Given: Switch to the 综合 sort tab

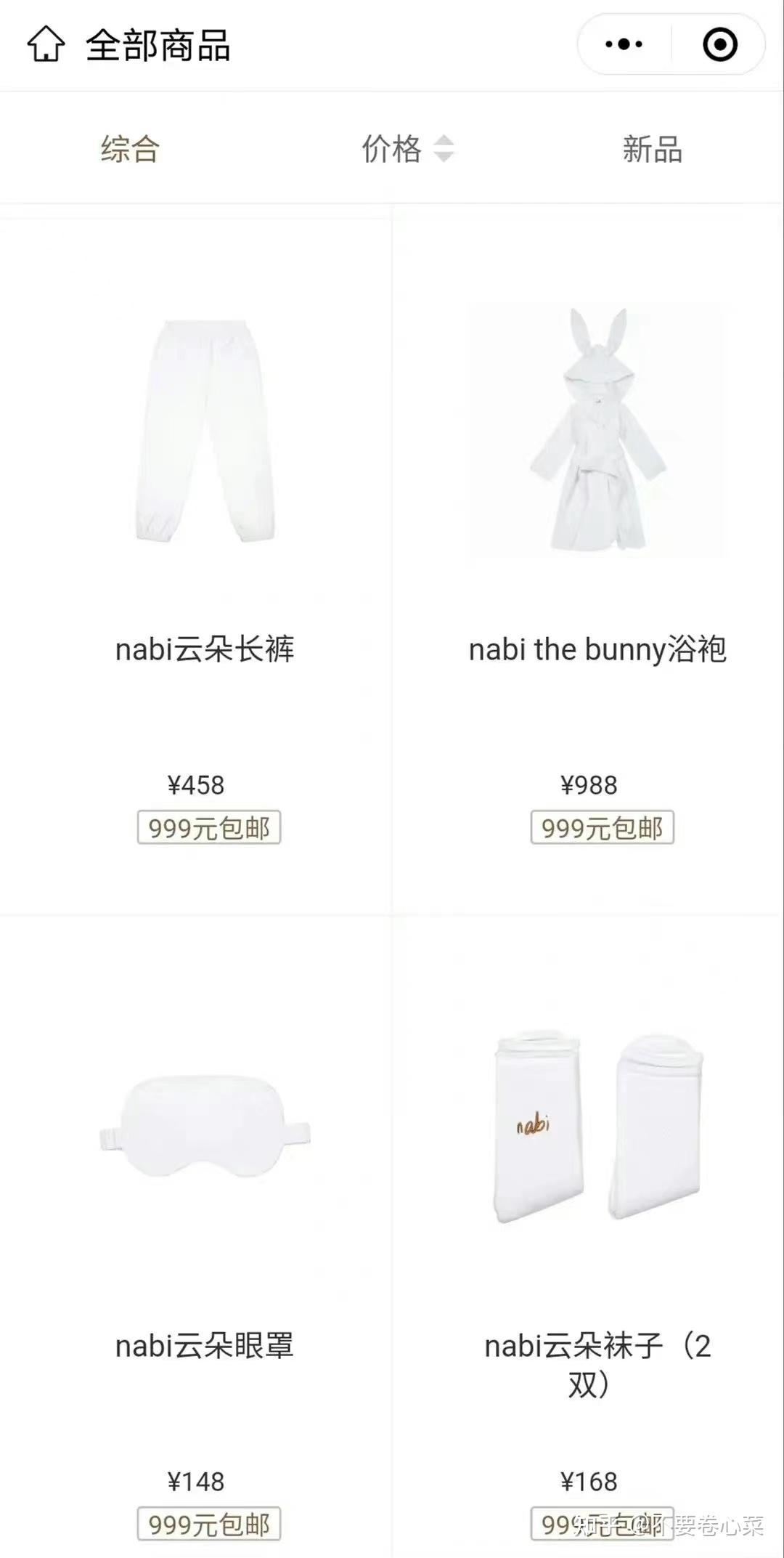Looking at the screenshot, I should click(x=130, y=149).
